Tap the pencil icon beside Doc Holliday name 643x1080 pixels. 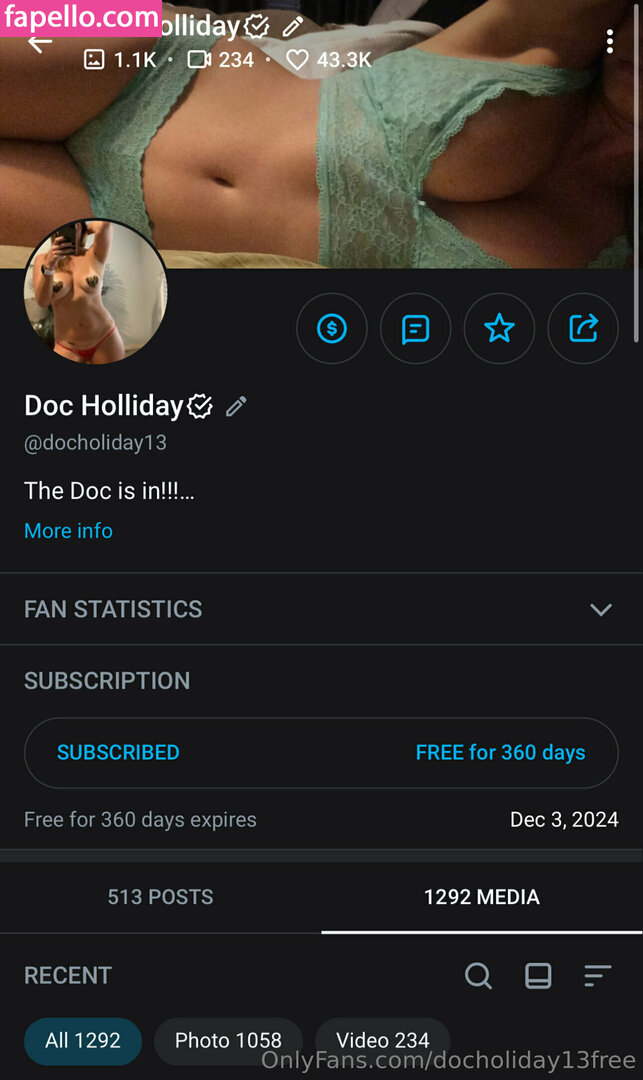coord(236,406)
